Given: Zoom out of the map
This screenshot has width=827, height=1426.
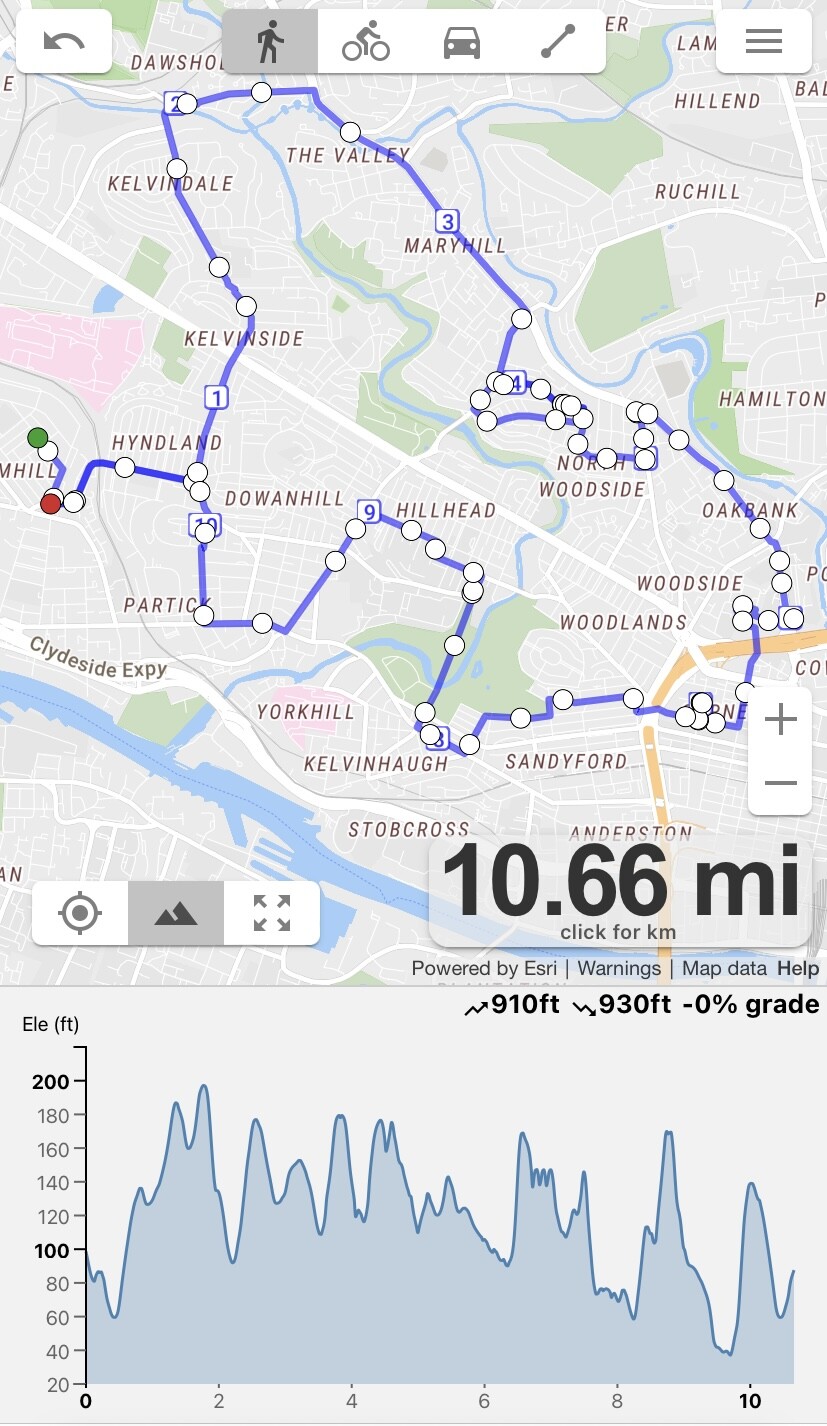Looking at the screenshot, I should pyautogui.click(x=780, y=783).
